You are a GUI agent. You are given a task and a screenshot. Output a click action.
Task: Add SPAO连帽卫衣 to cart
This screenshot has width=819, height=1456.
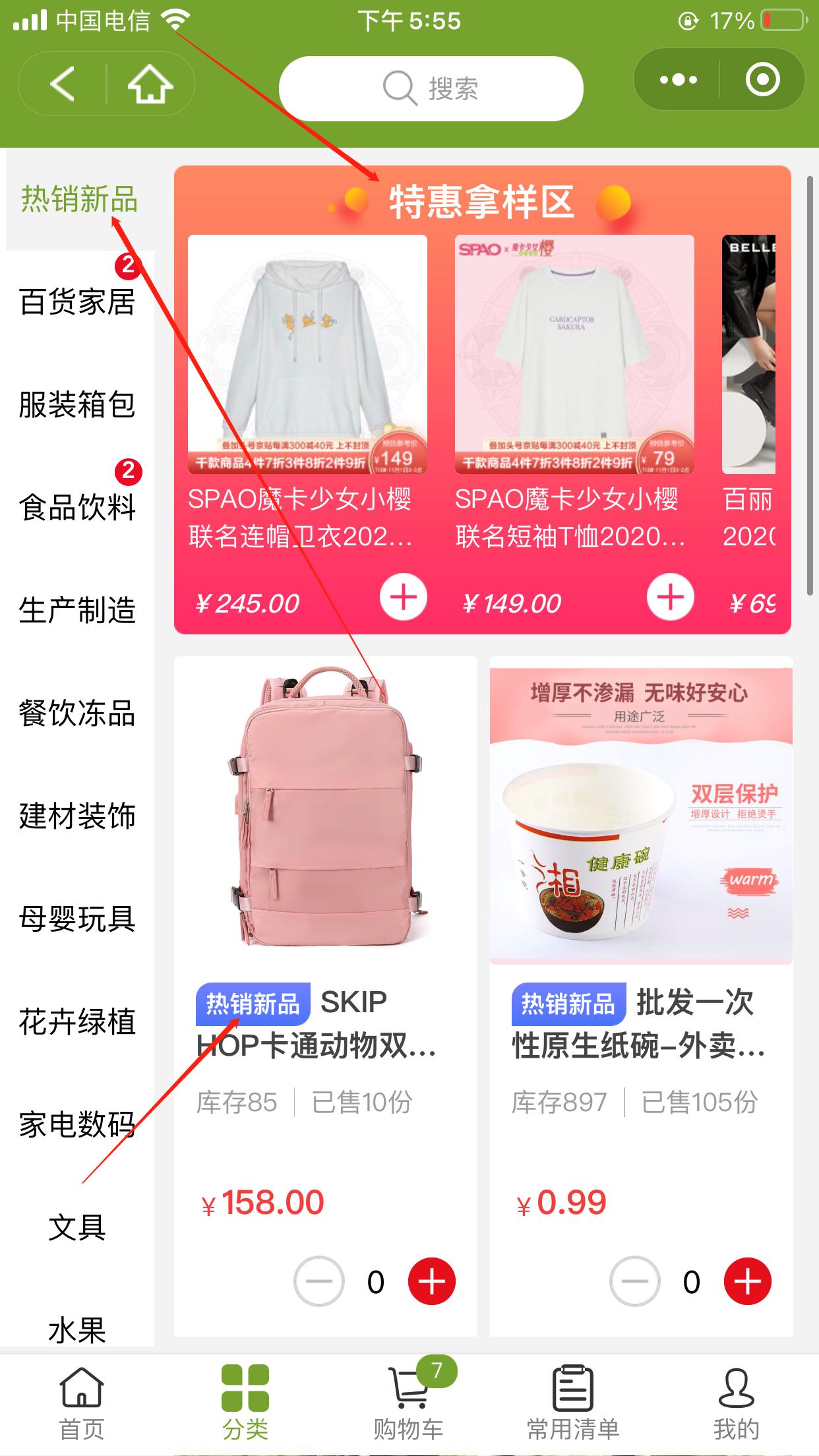pos(403,597)
